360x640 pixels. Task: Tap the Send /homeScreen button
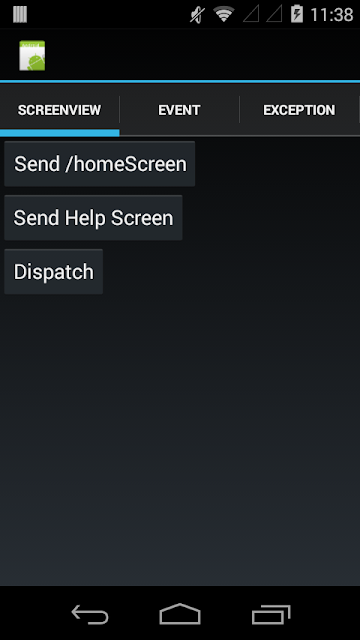100,164
